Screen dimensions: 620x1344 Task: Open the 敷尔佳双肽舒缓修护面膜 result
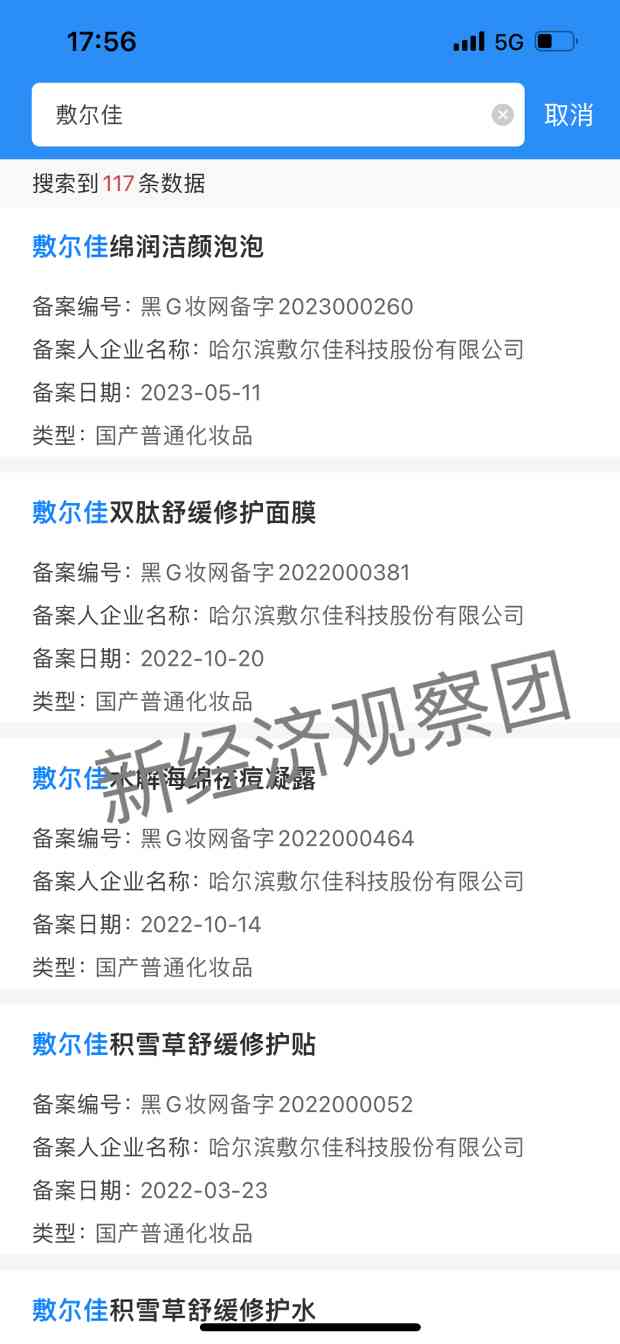click(x=174, y=513)
